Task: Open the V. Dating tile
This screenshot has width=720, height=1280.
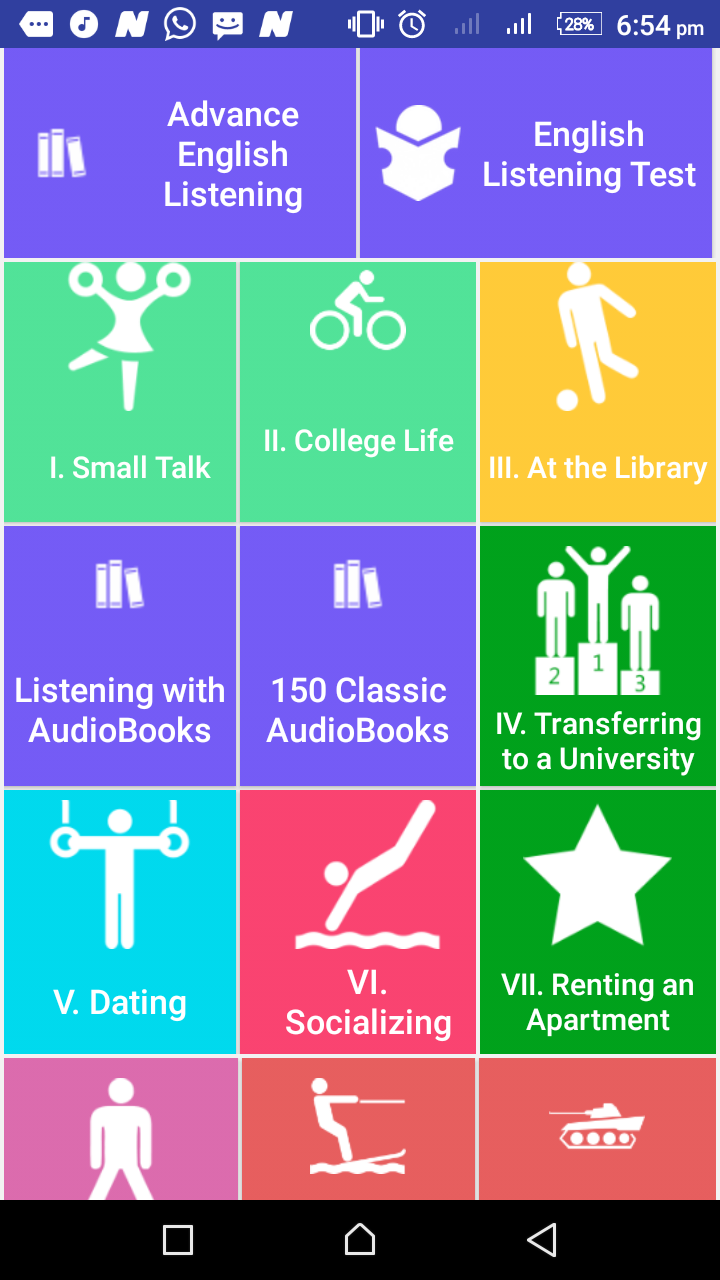Action: click(120, 922)
